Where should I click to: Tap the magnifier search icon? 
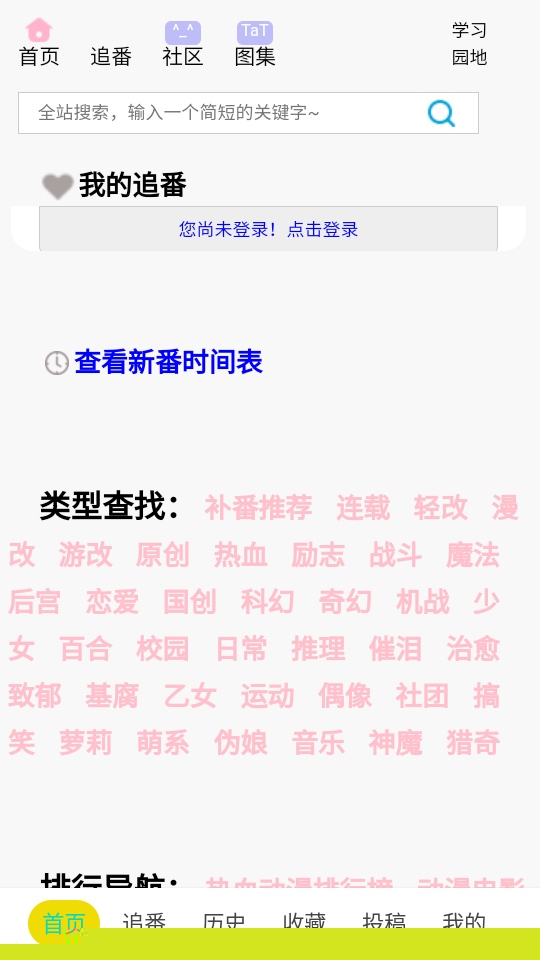click(x=441, y=113)
